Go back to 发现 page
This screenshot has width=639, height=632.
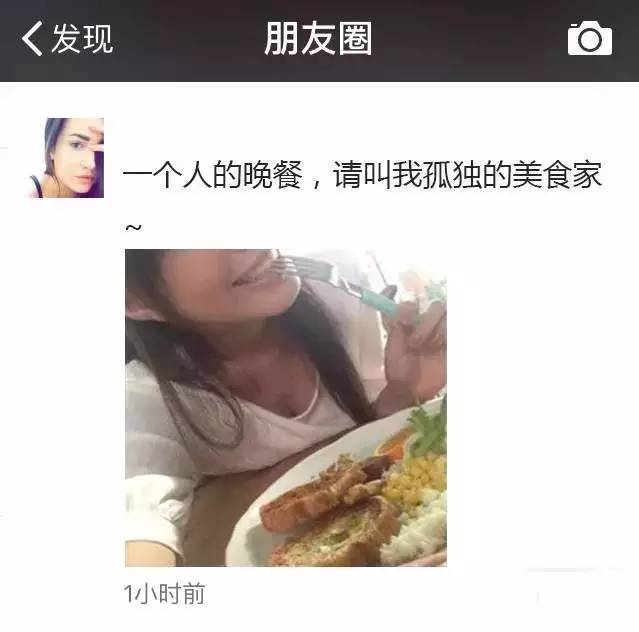click(x=66, y=39)
